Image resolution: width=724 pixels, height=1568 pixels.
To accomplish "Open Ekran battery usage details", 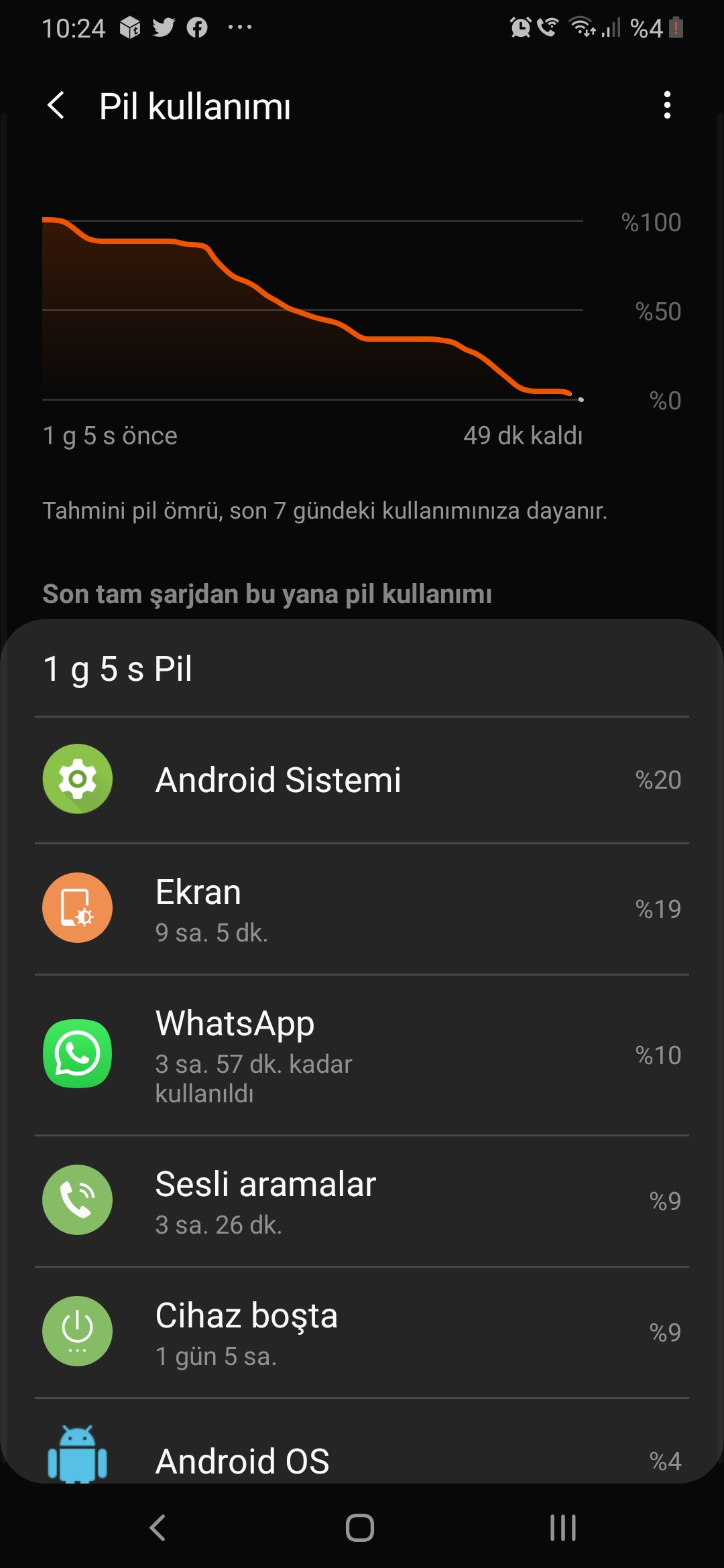I will pyautogui.click(x=362, y=909).
